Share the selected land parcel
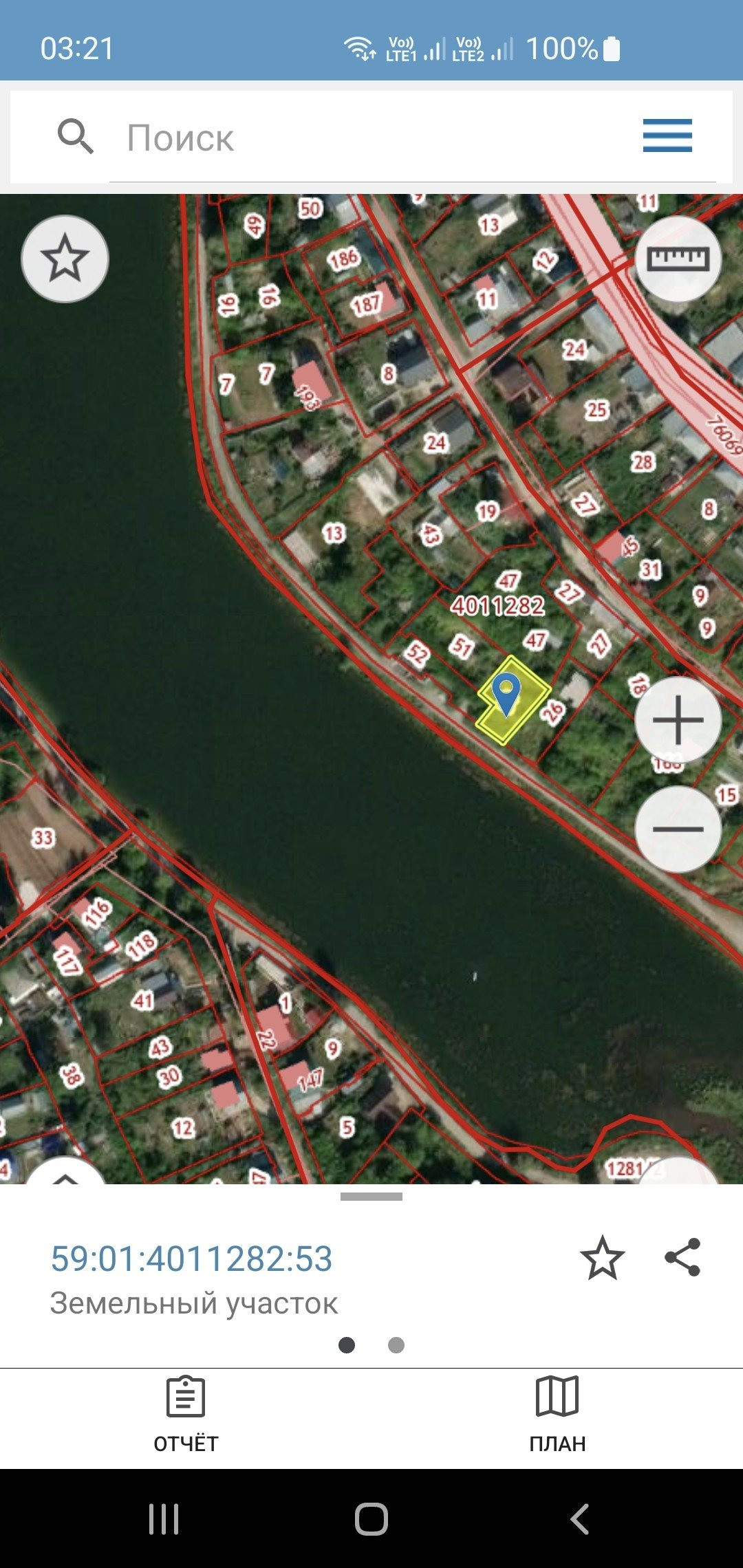Screen dimensions: 743x1568 click(682, 1257)
